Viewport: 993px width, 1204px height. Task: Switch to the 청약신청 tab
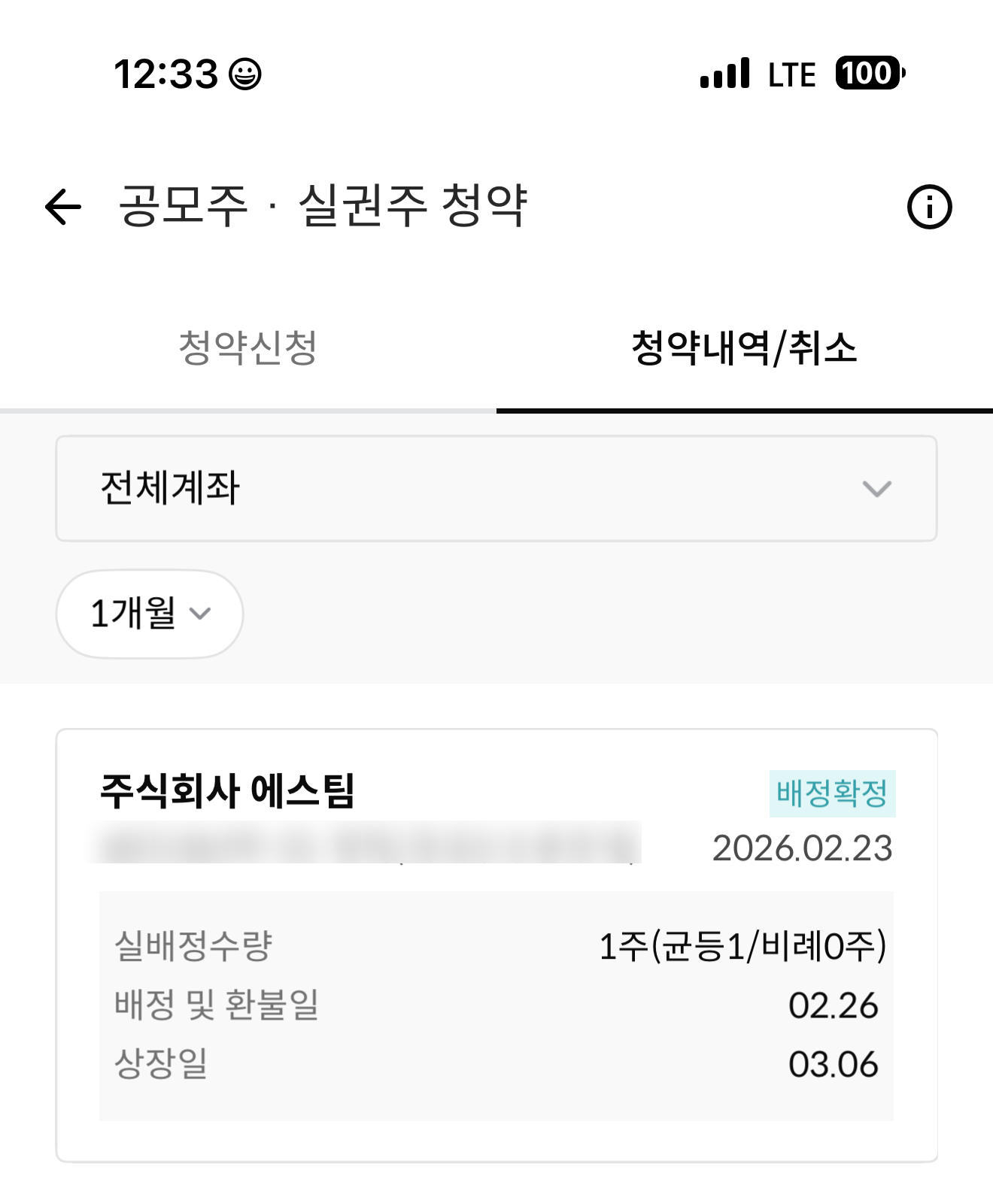(x=248, y=346)
